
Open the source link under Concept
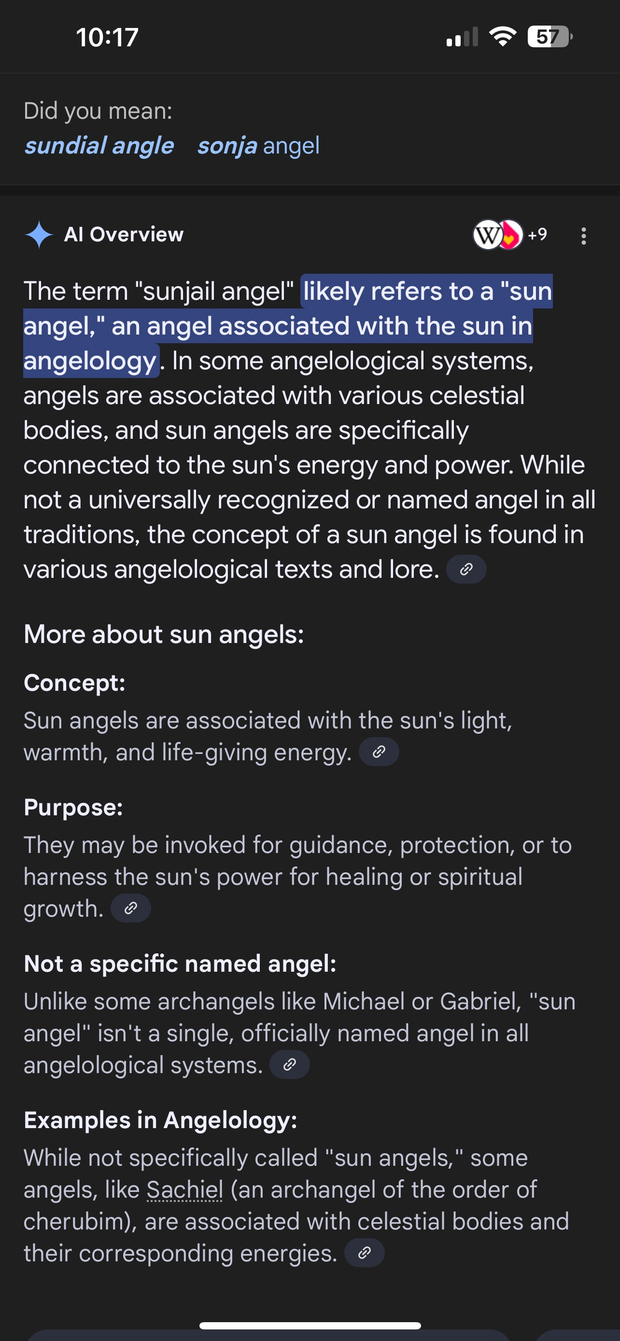(379, 752)
